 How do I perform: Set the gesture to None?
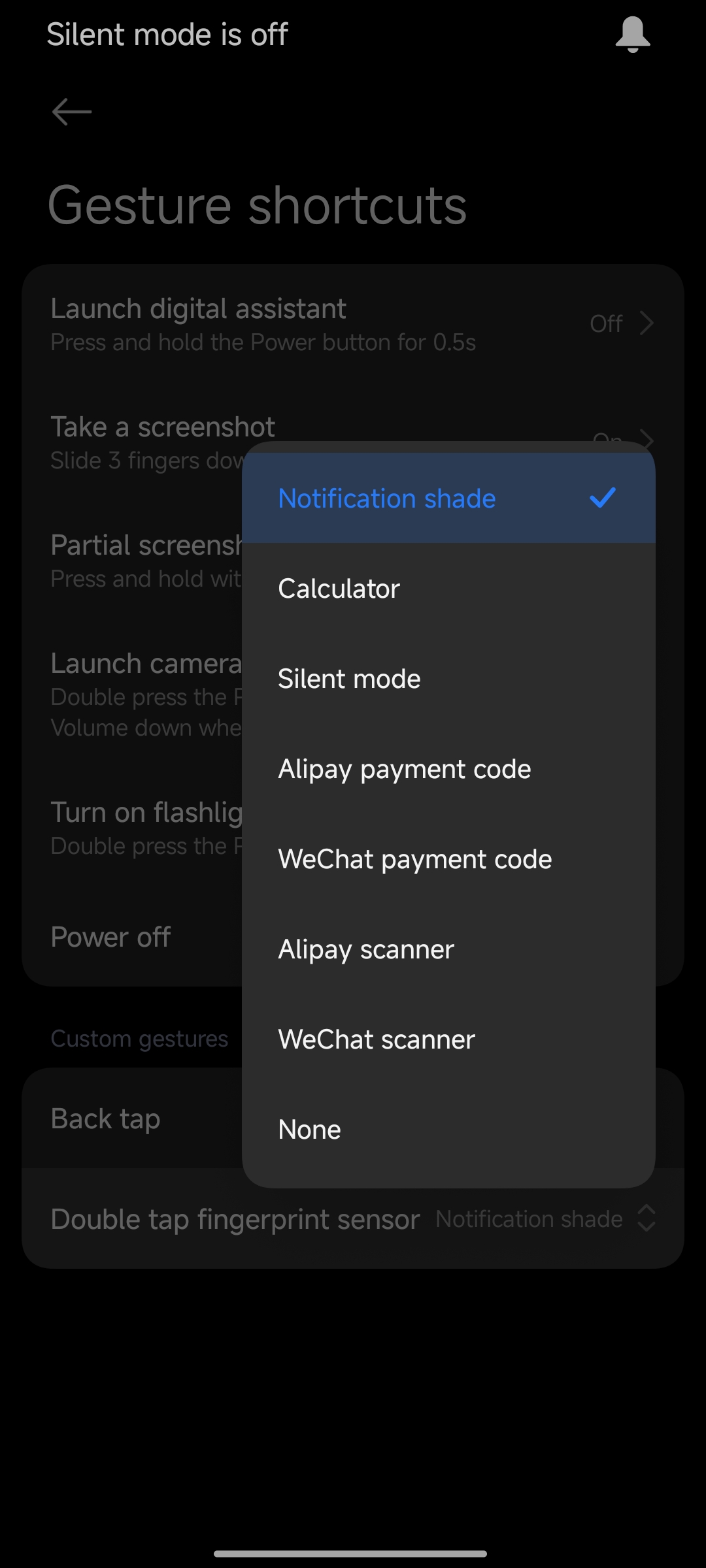pos(448,1129)
